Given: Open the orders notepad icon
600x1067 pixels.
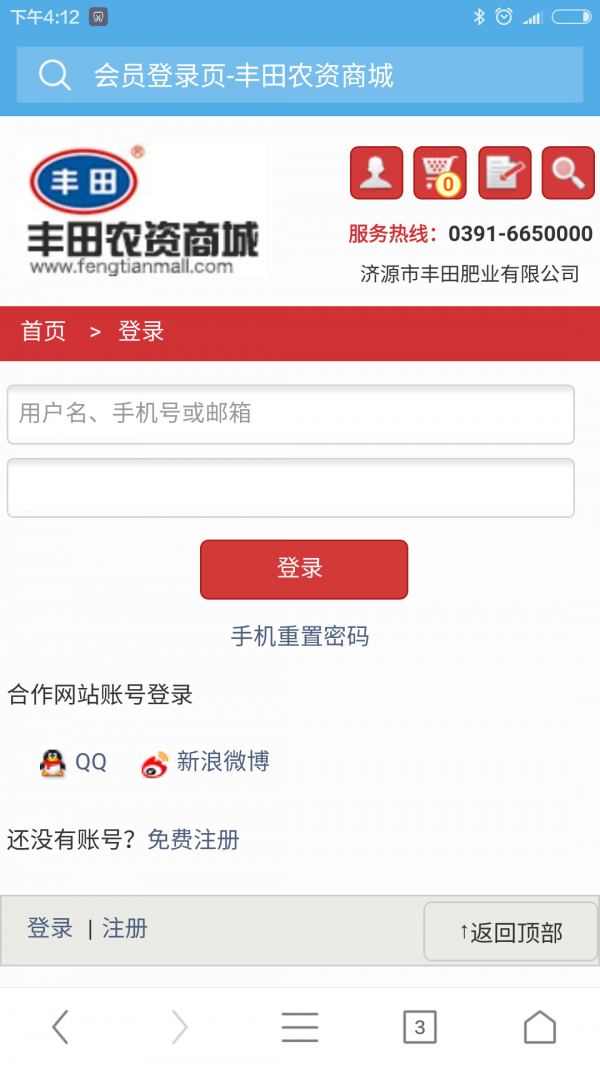Looking at the screenshot, I should (504, 173).
